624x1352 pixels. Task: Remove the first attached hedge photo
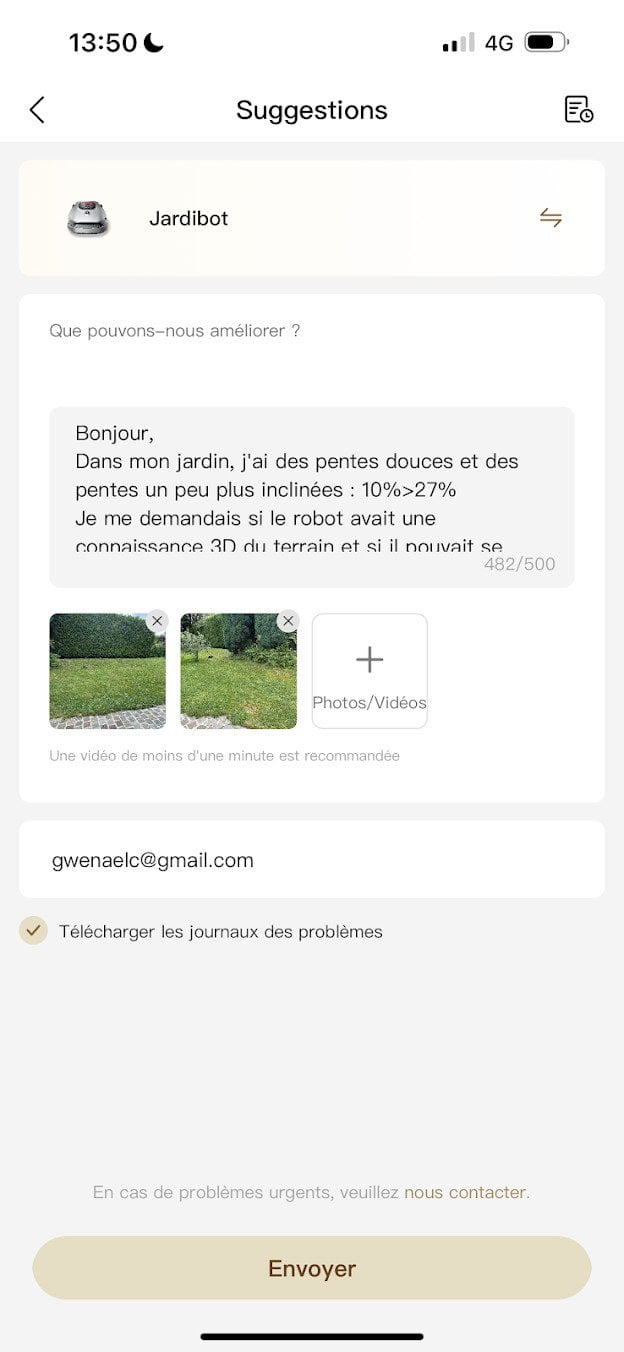157,621
